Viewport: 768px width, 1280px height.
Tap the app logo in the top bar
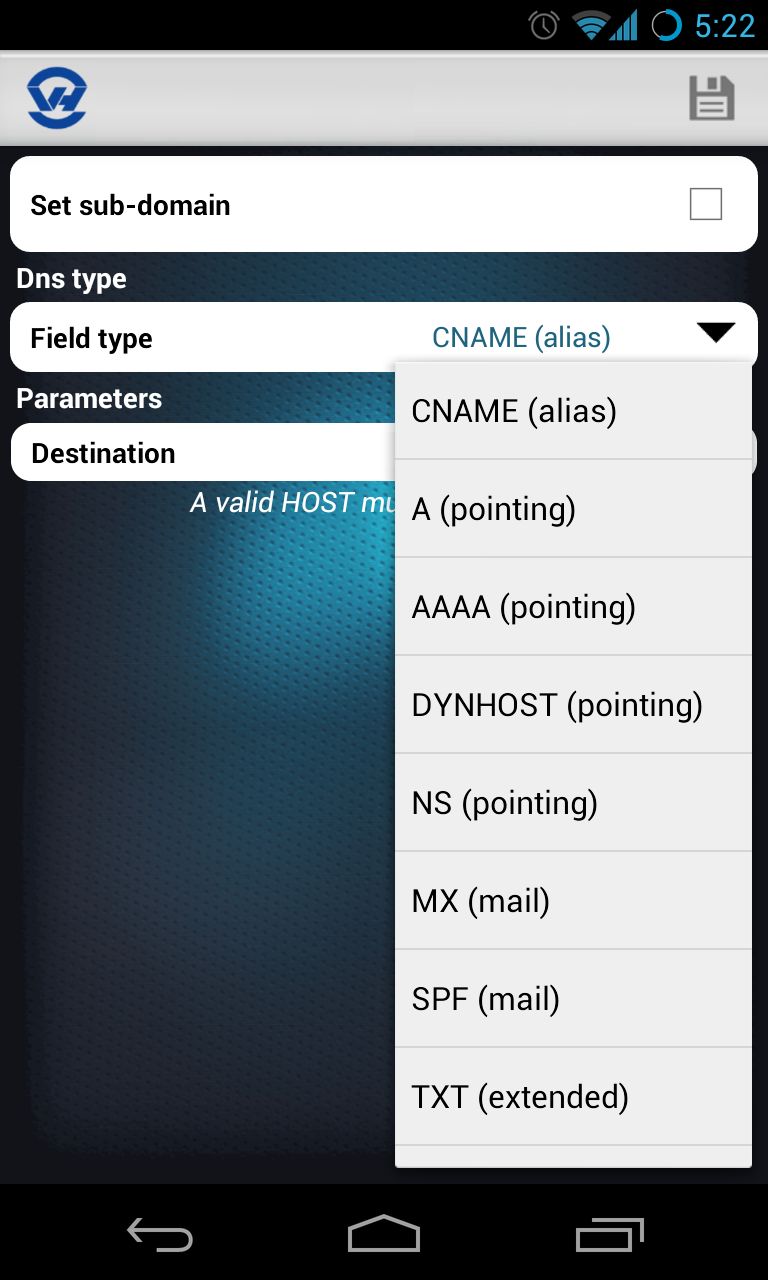coord(57,98)
